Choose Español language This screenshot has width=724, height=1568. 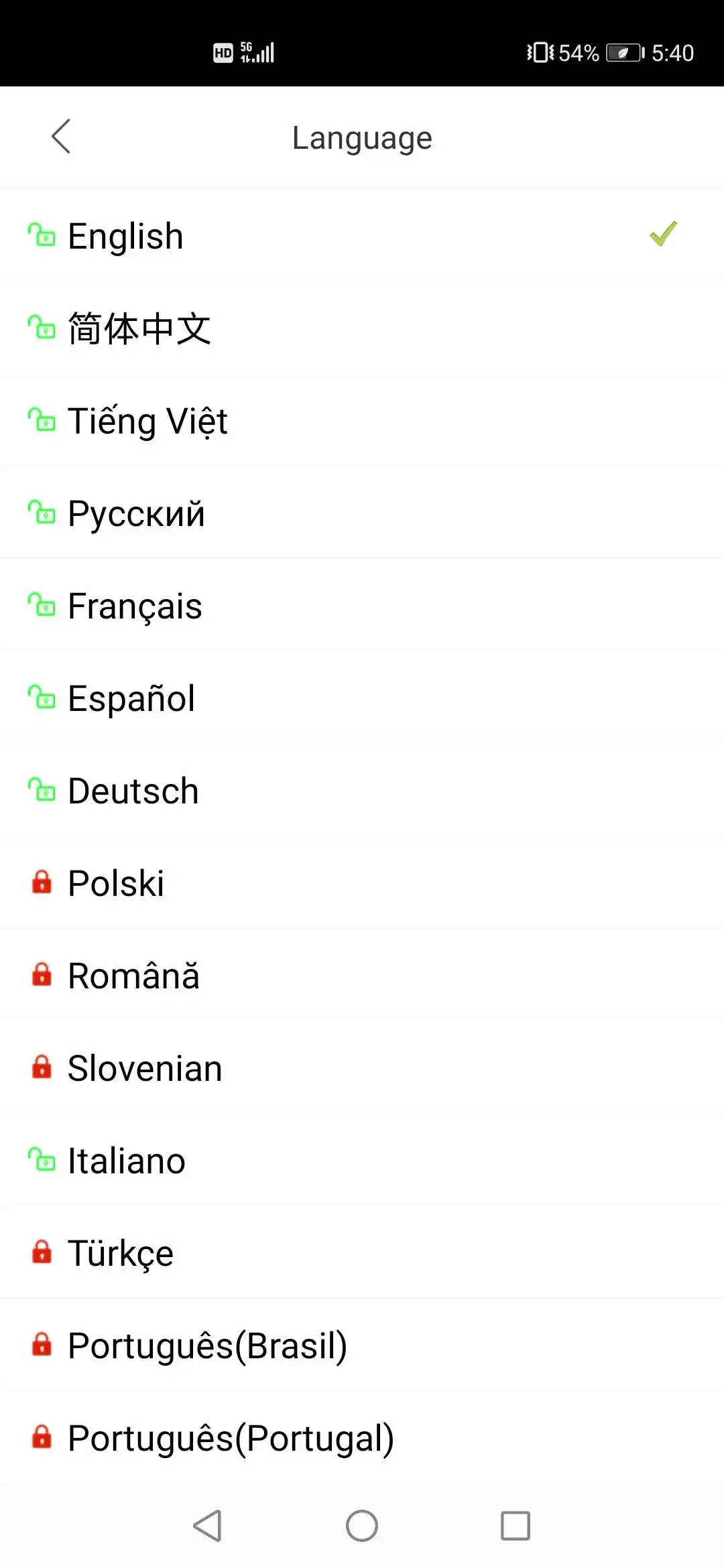362,698
